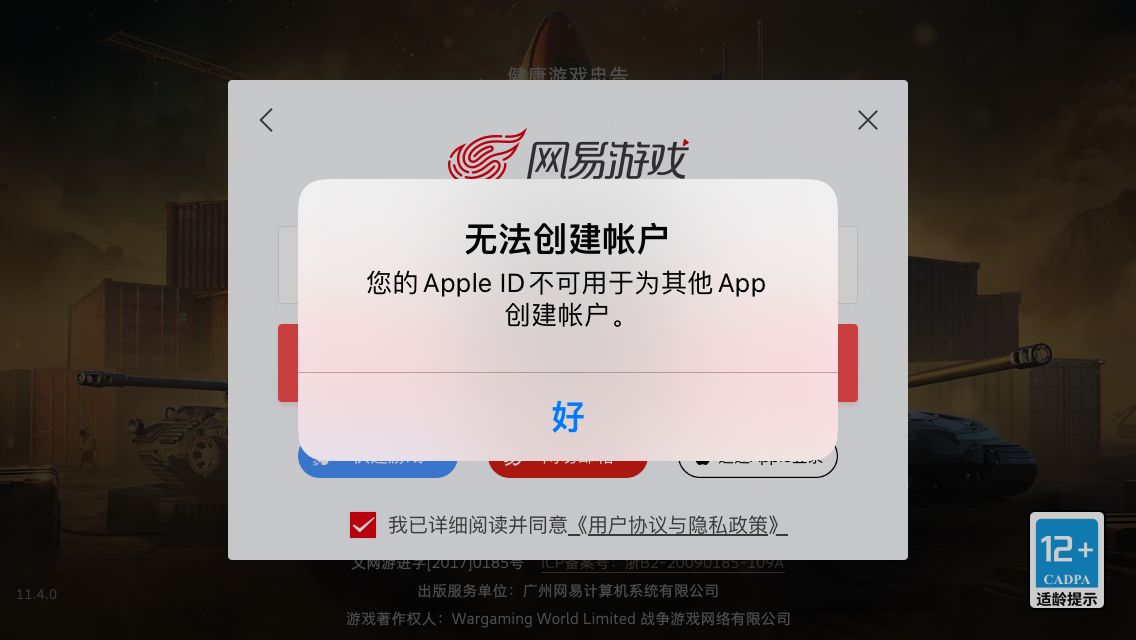1136x640 pixels.
Task: Open the CADPA 12+ 适龄提示 badge
Action: (1067, 560)
